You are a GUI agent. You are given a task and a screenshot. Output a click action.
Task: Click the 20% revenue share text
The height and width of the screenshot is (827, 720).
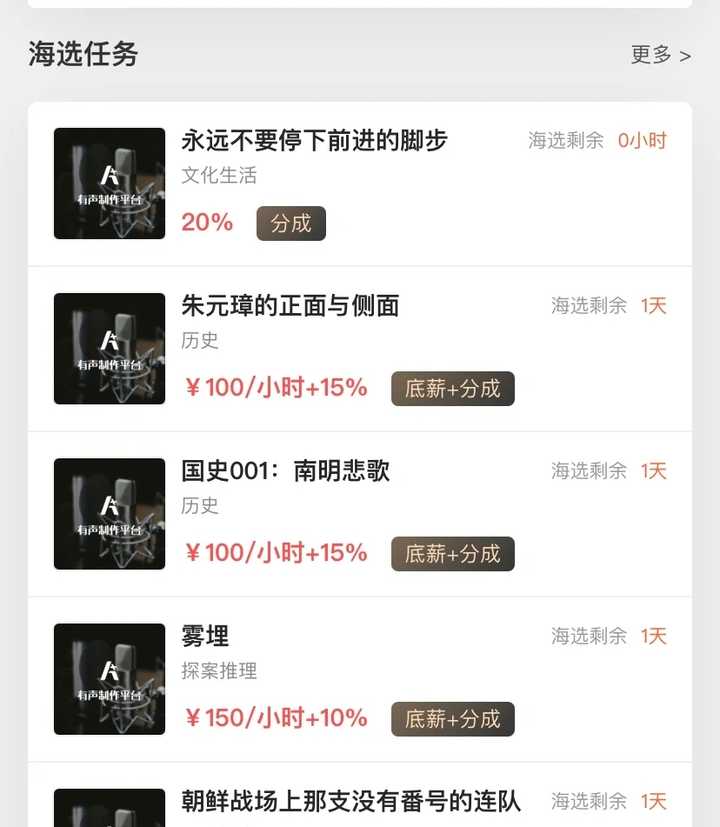pyautogui.click(x=206, y=222)
